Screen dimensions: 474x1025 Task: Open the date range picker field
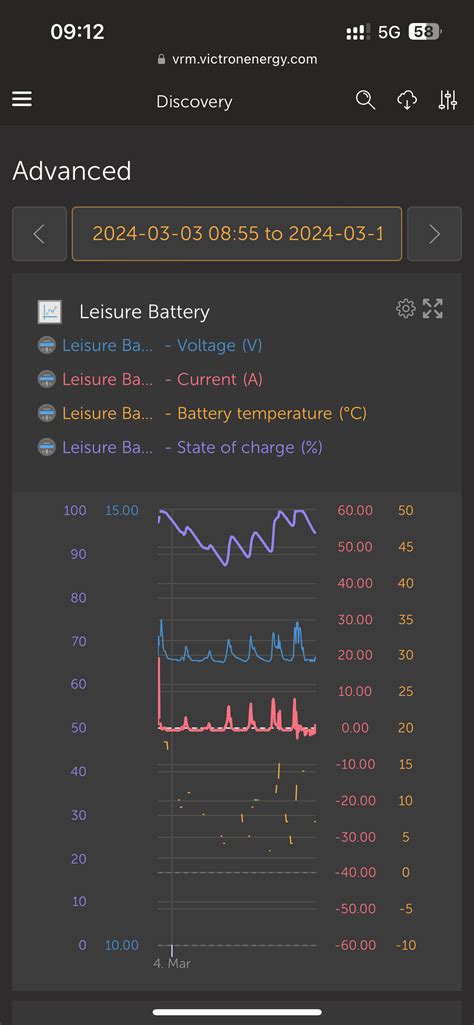coord(237,234)
